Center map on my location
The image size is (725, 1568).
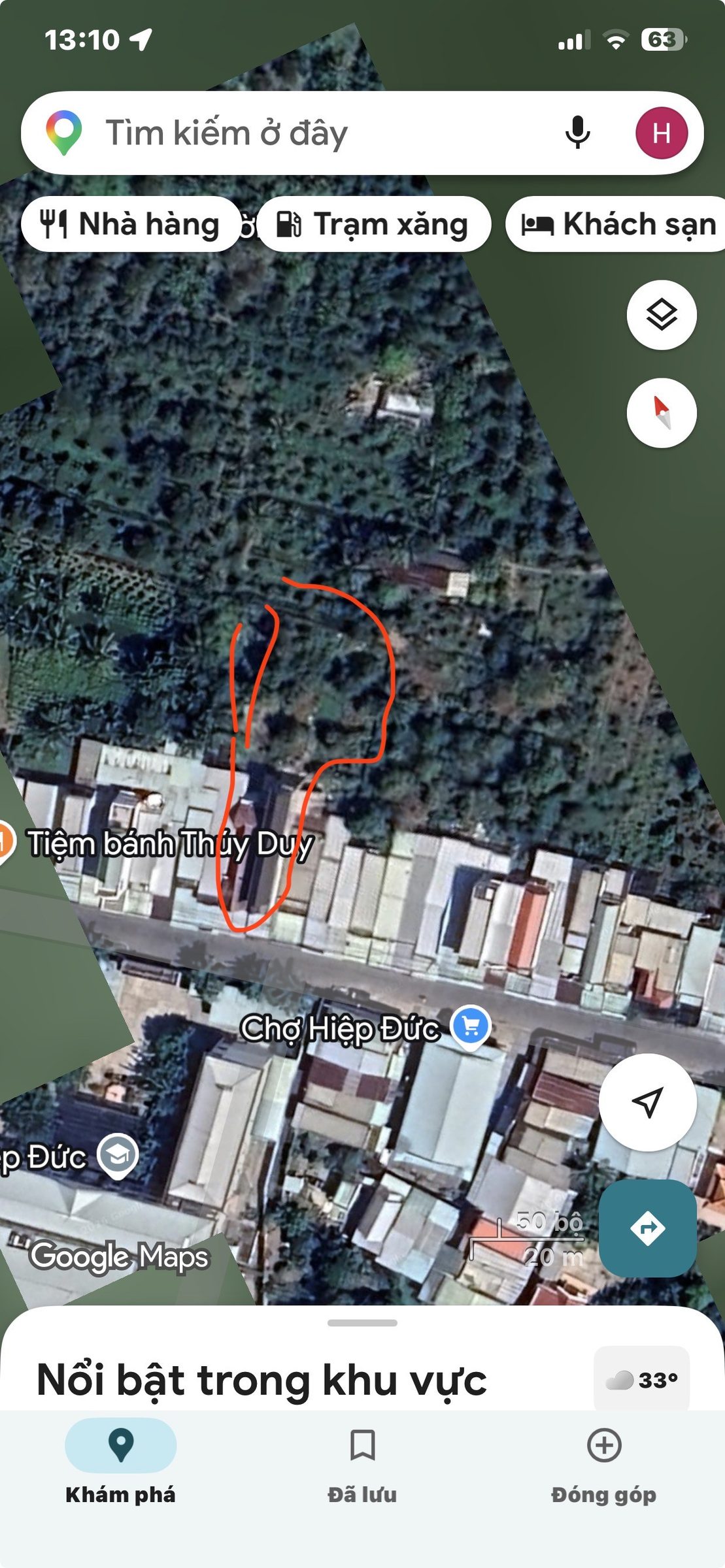pyautogui.click(x=648, y=1102)
